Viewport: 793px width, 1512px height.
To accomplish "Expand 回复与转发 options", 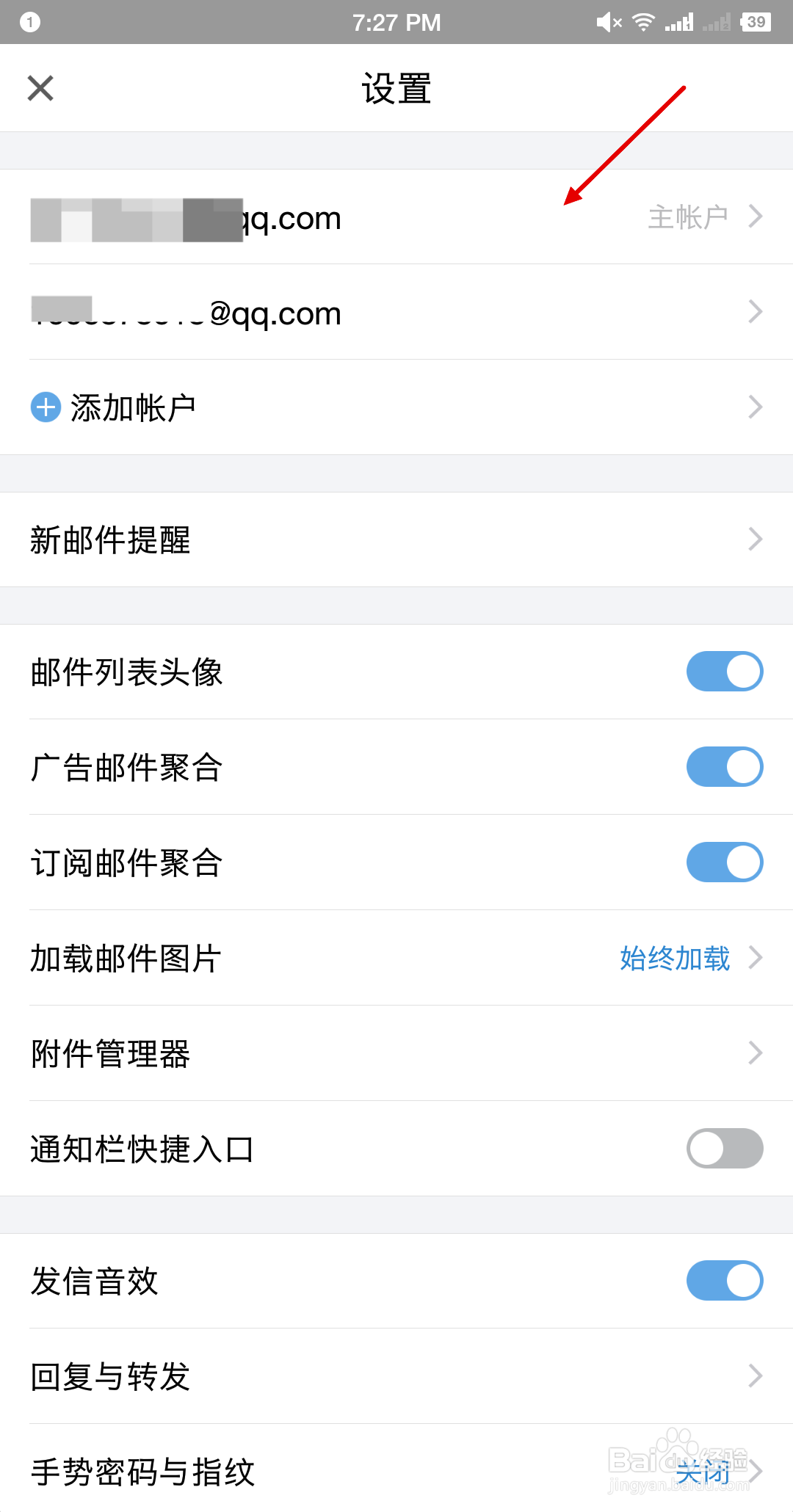I will coord(396,1376).
